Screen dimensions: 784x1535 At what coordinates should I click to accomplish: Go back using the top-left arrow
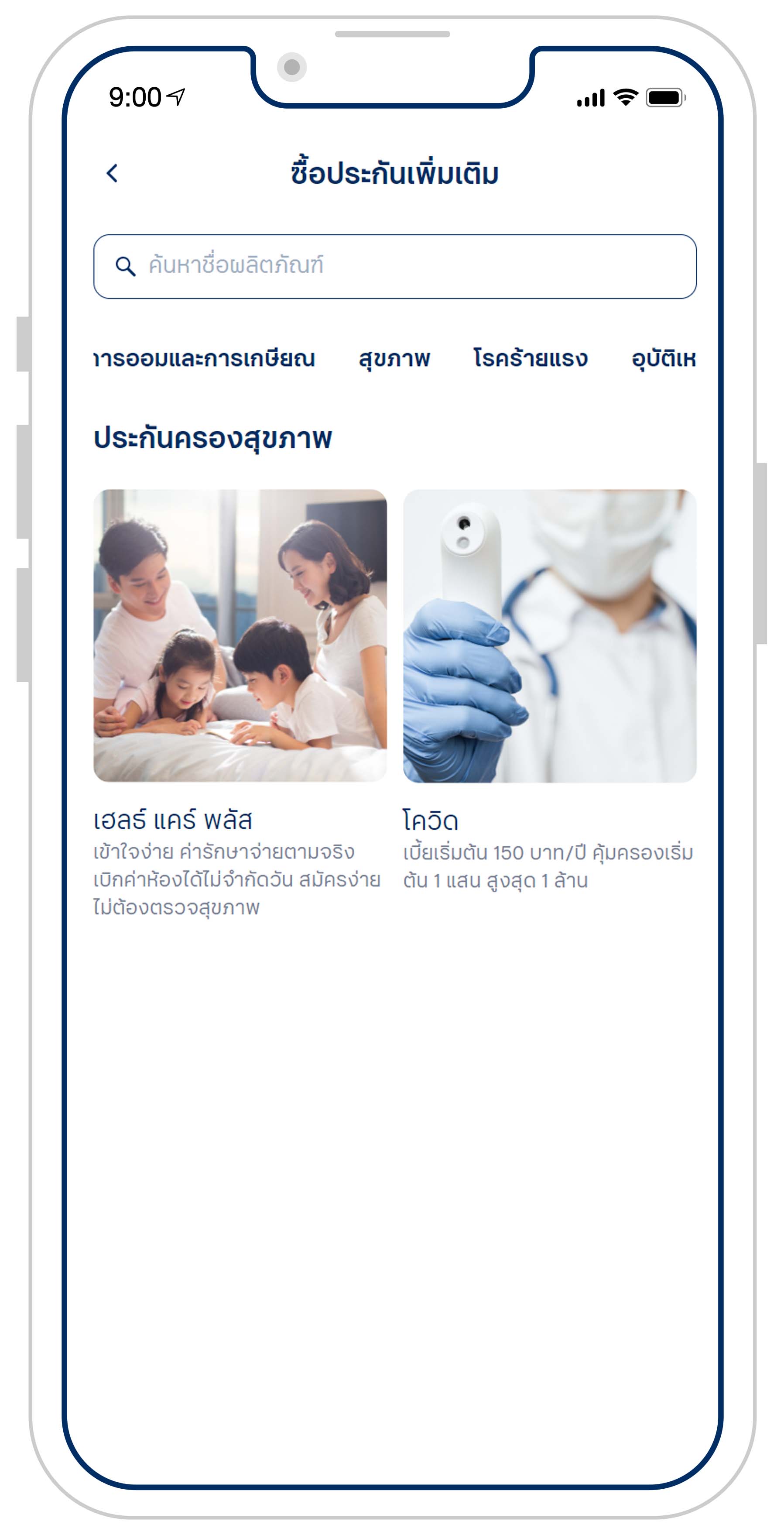click(x=112, y=173)
